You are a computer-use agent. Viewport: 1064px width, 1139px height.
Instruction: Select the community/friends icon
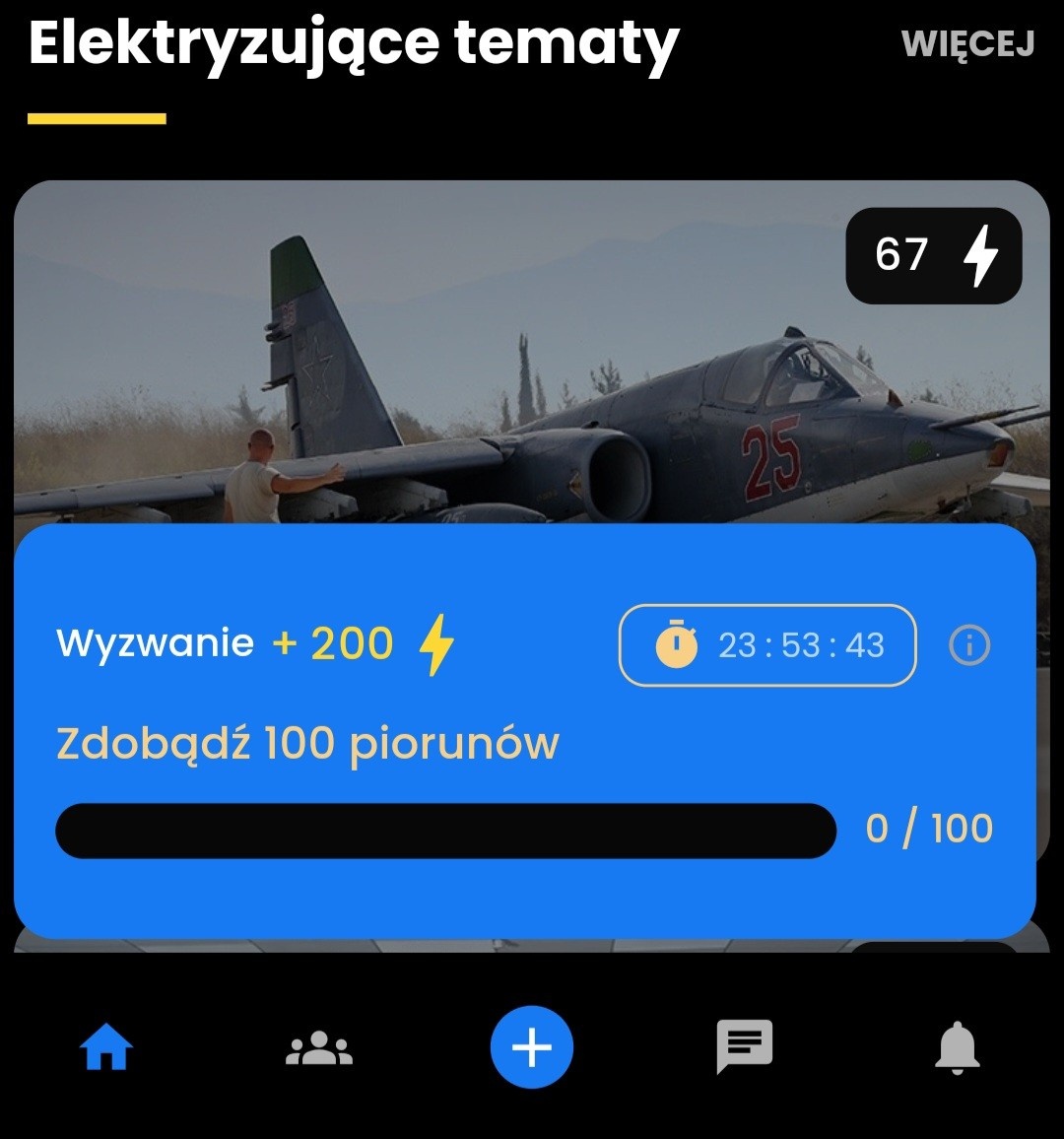[319, 1046]
